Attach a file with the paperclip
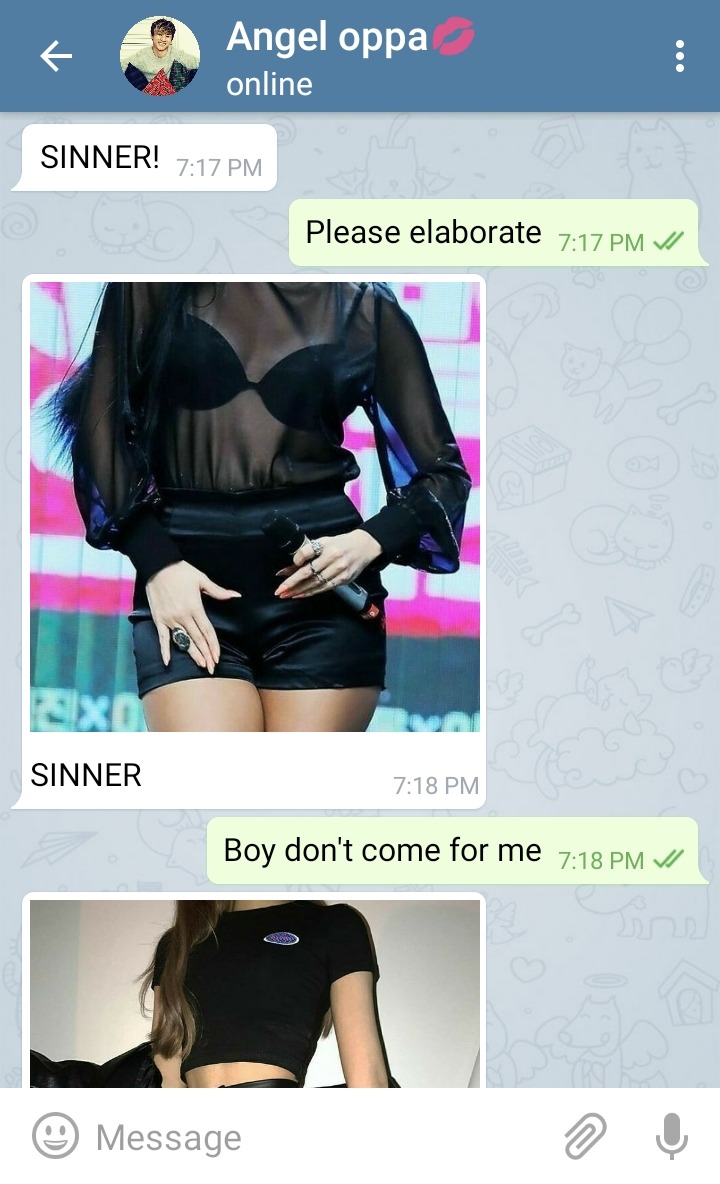The height and width of the screenshot is (1184, 720). [586, 1136]
